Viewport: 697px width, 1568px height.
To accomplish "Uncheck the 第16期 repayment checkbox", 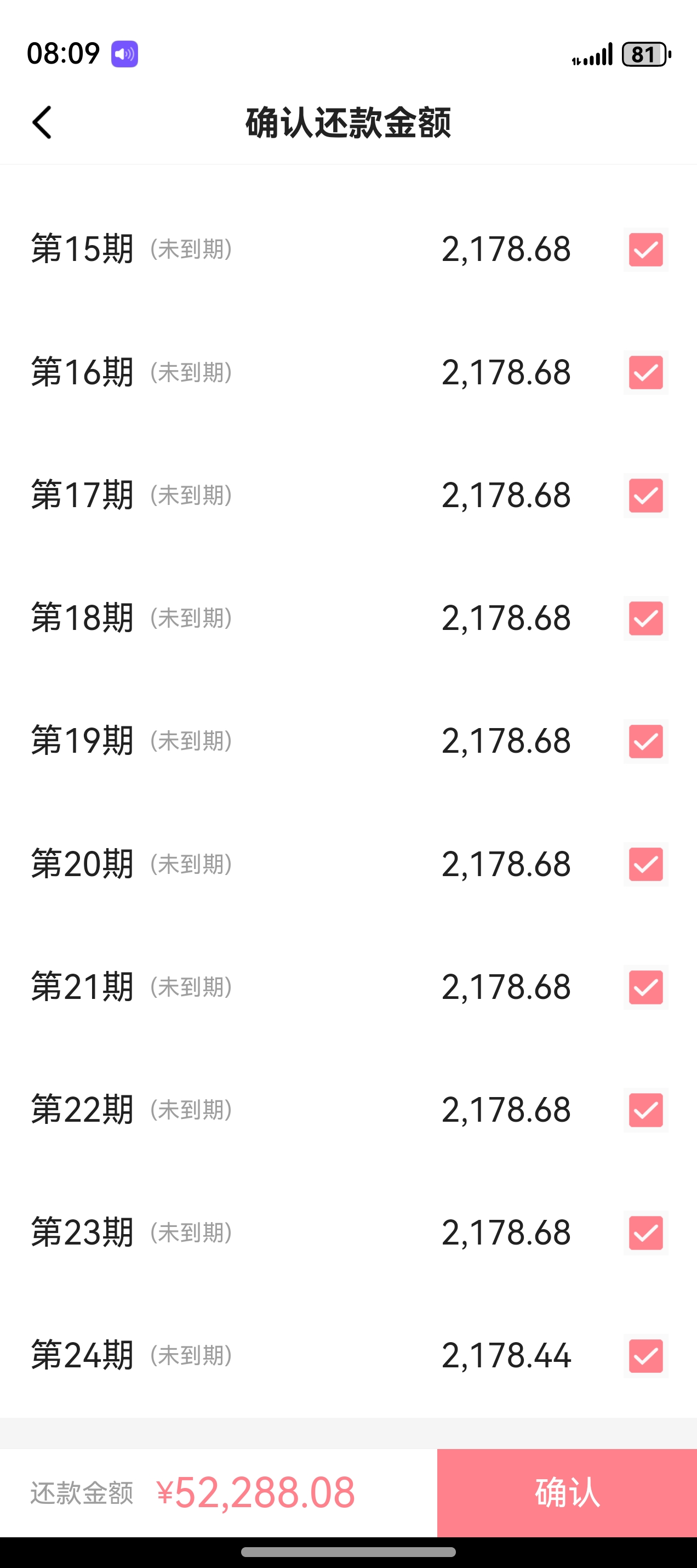I will tap(645, 372).
